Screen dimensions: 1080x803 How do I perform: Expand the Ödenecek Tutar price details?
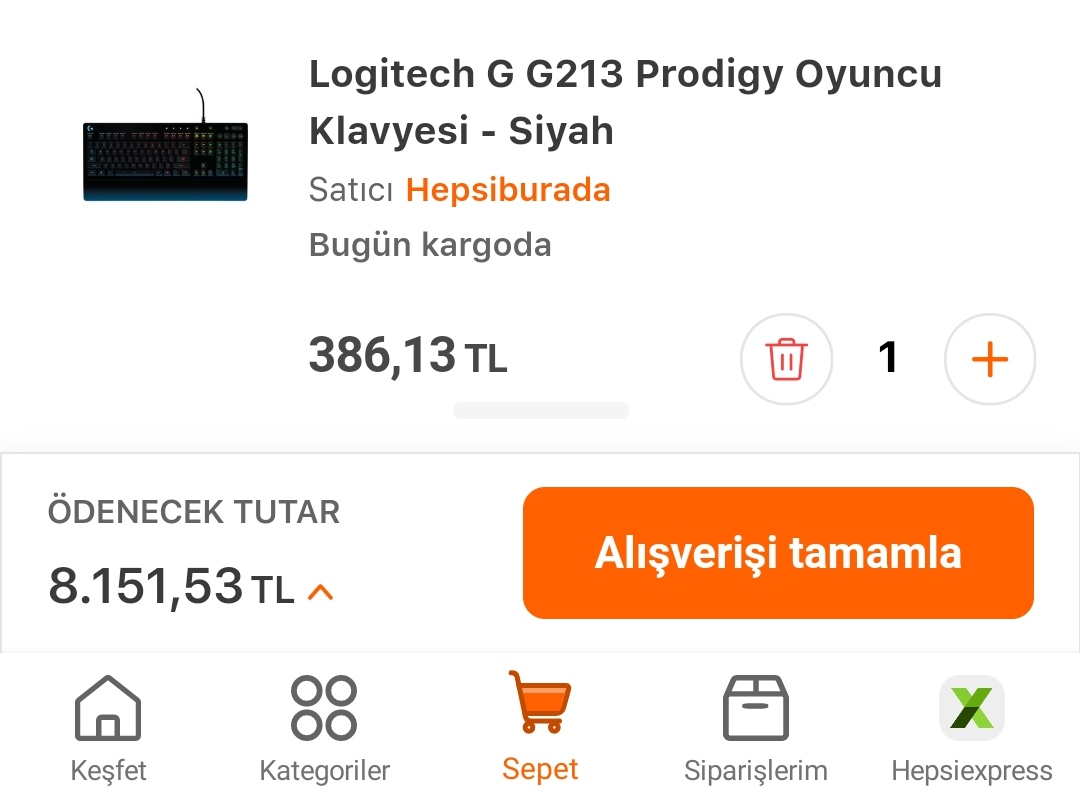coord(320,591)
